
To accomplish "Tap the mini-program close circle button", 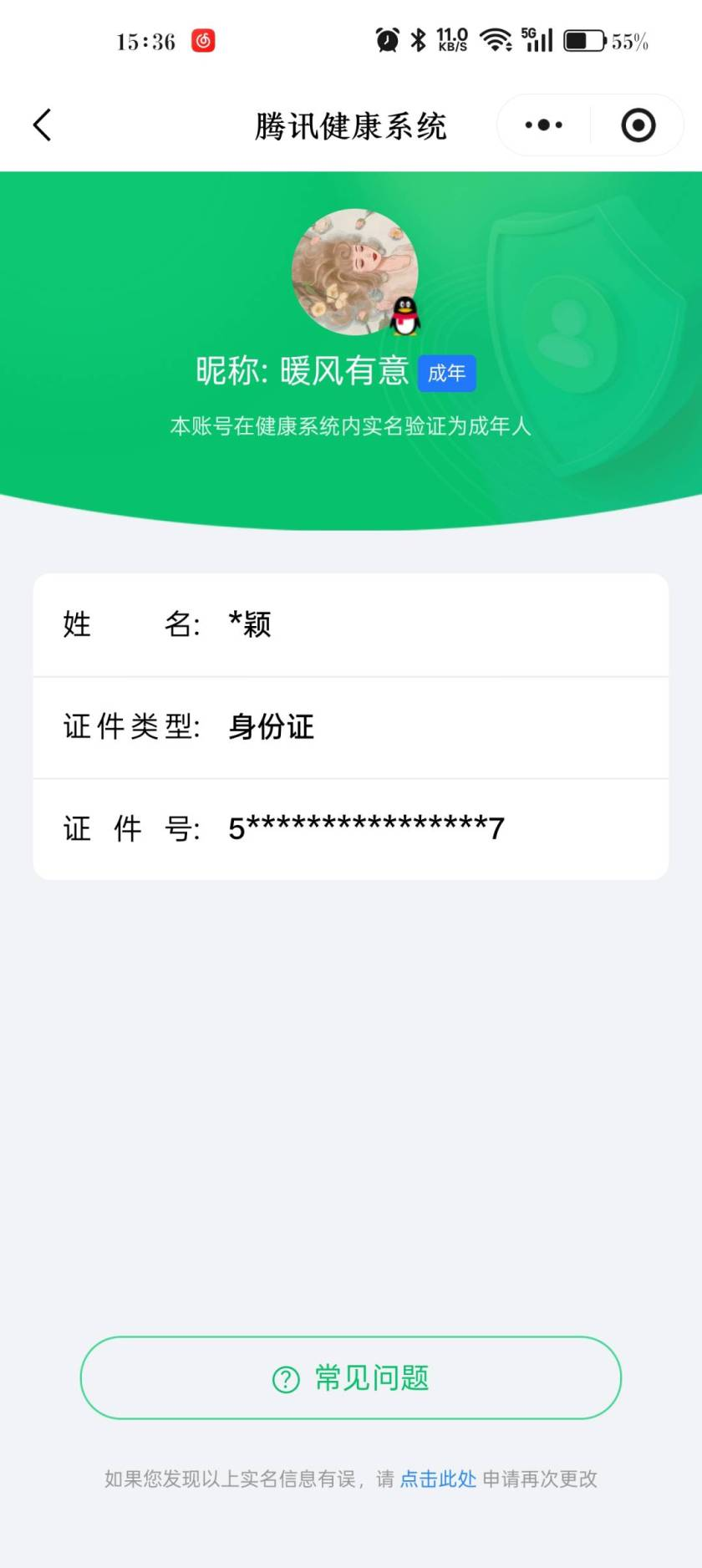I will (638, 124).
